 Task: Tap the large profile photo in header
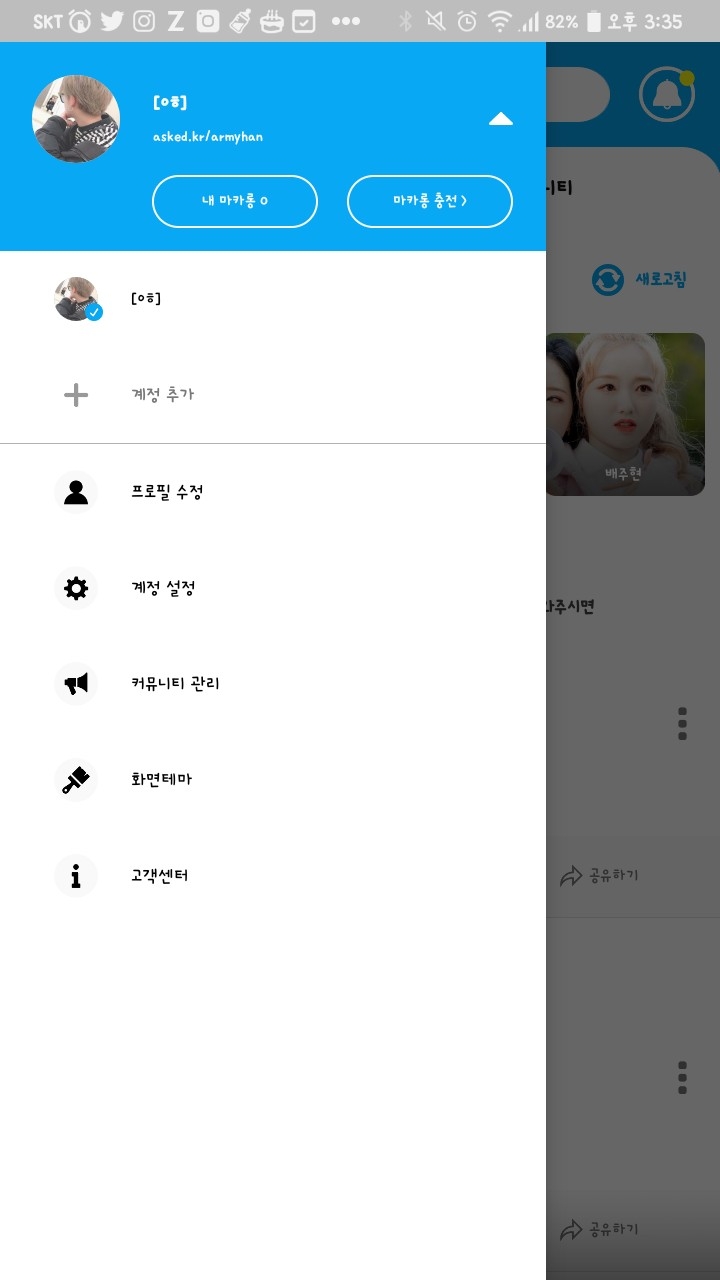point(76,119)
